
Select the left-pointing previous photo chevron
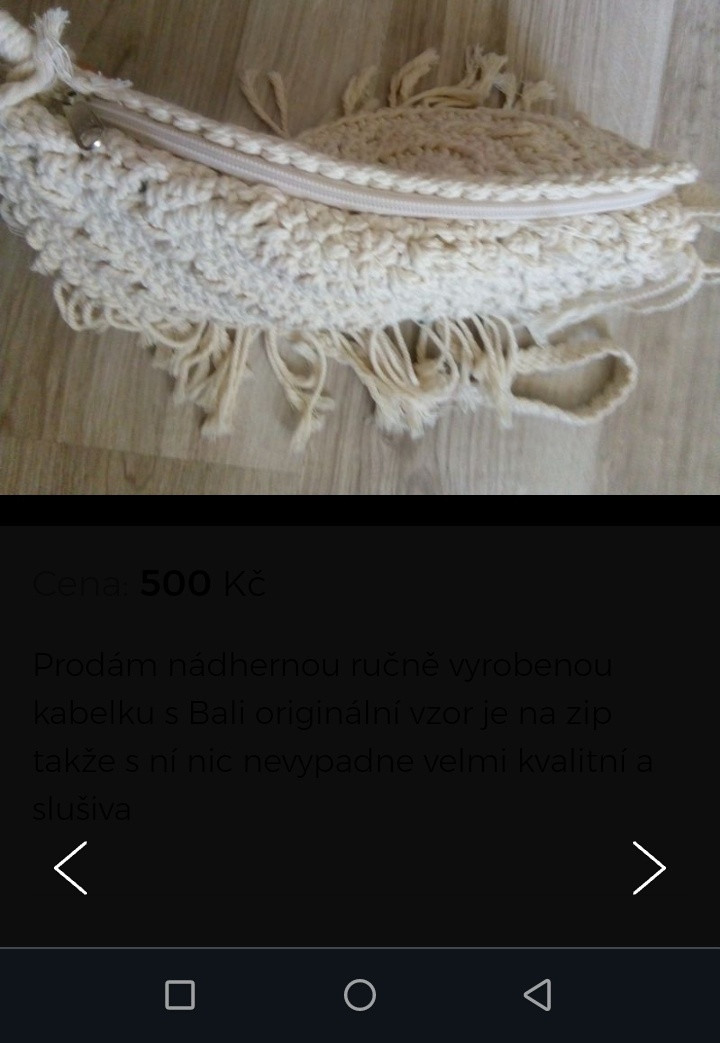70,868
